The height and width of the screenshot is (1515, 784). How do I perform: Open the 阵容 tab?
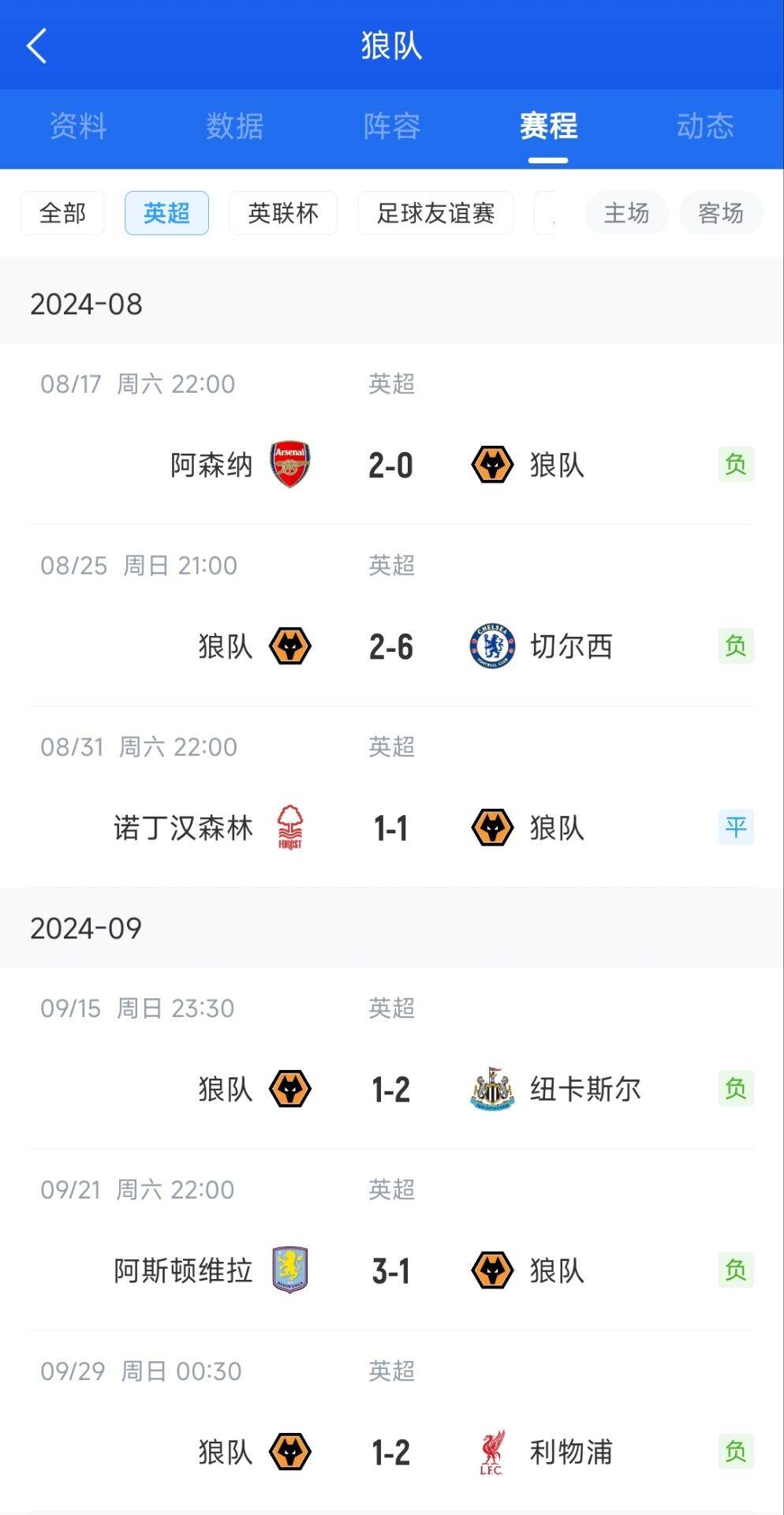point(392,126)
